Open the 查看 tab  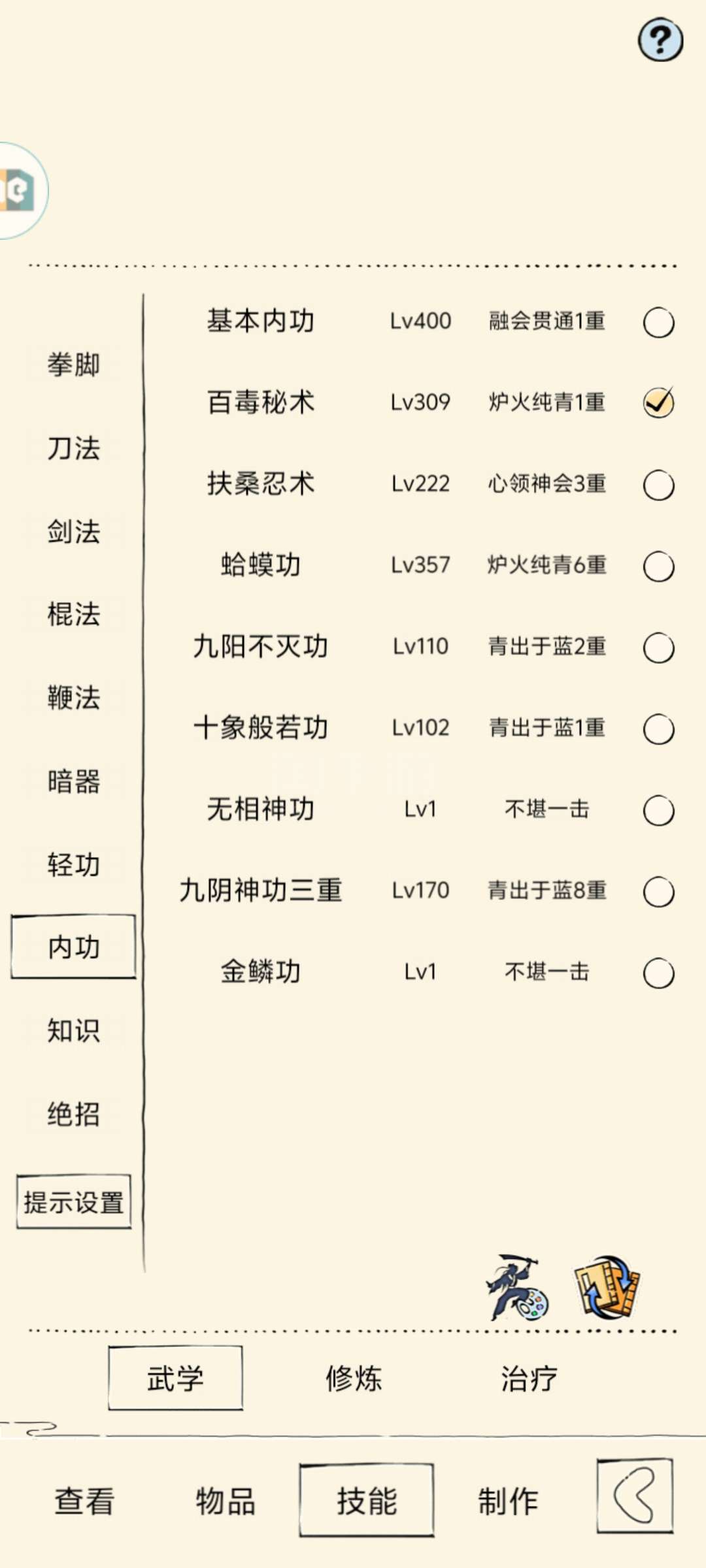coord(84,1501)
